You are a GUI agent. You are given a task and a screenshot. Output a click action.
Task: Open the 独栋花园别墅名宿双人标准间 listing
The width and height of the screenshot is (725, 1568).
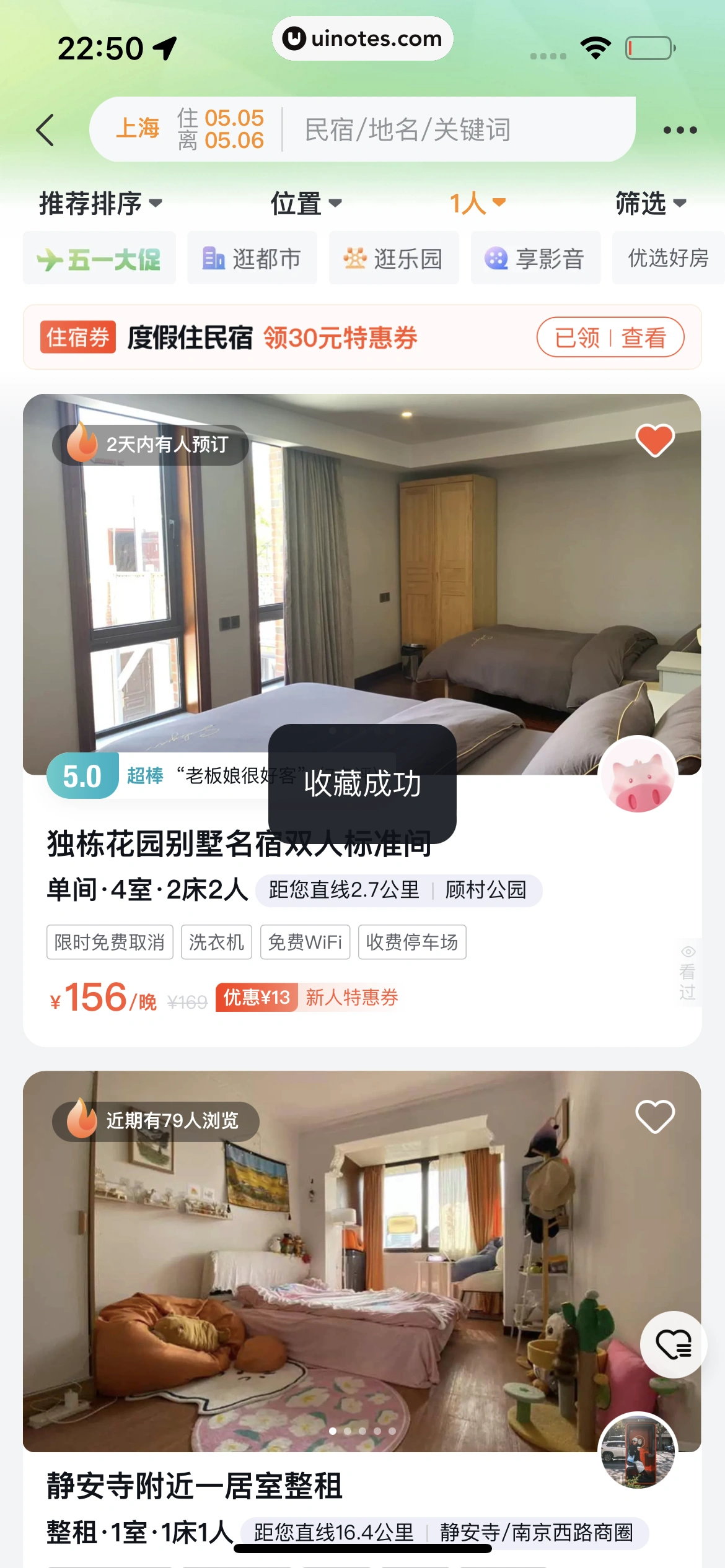tap(239, 843)
